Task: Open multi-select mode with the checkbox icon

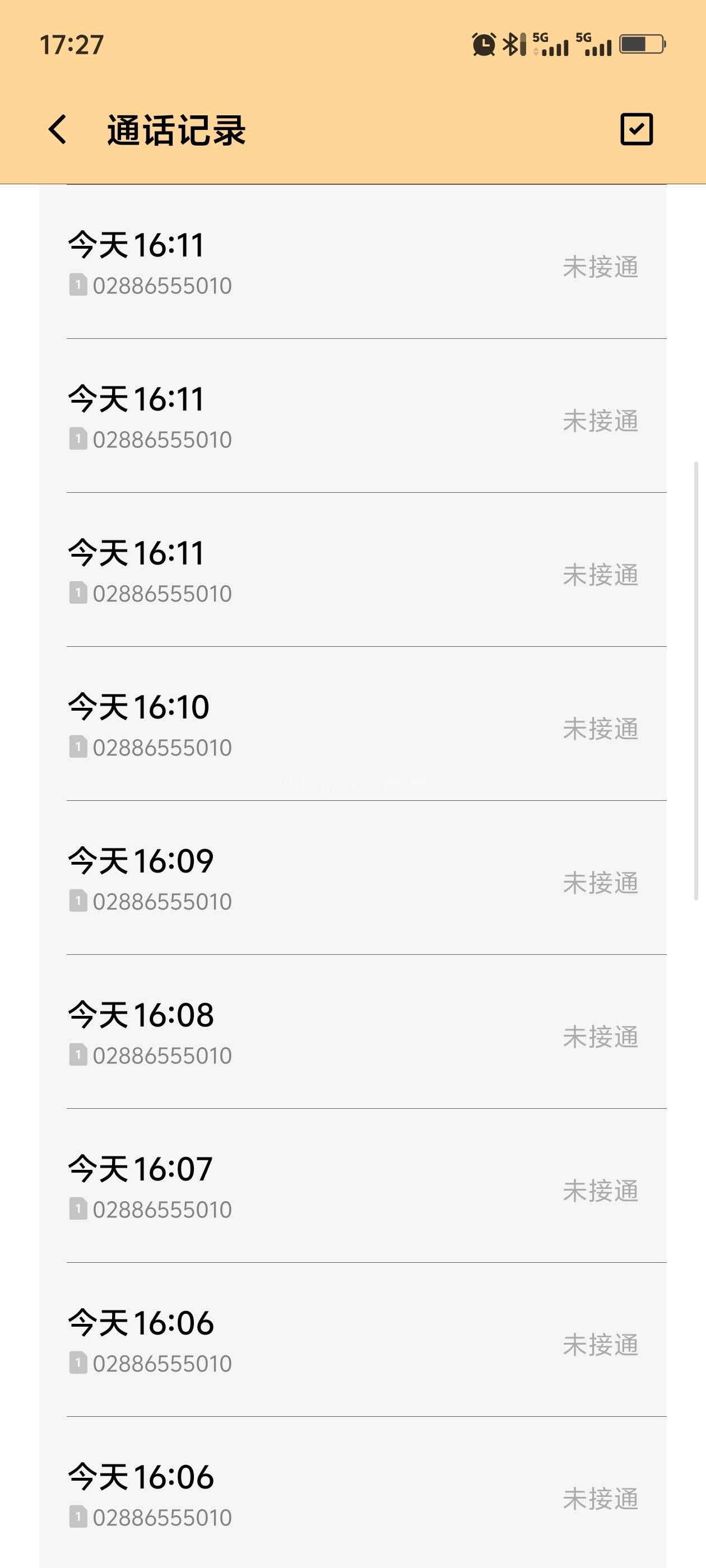Action: click(636, 129)
